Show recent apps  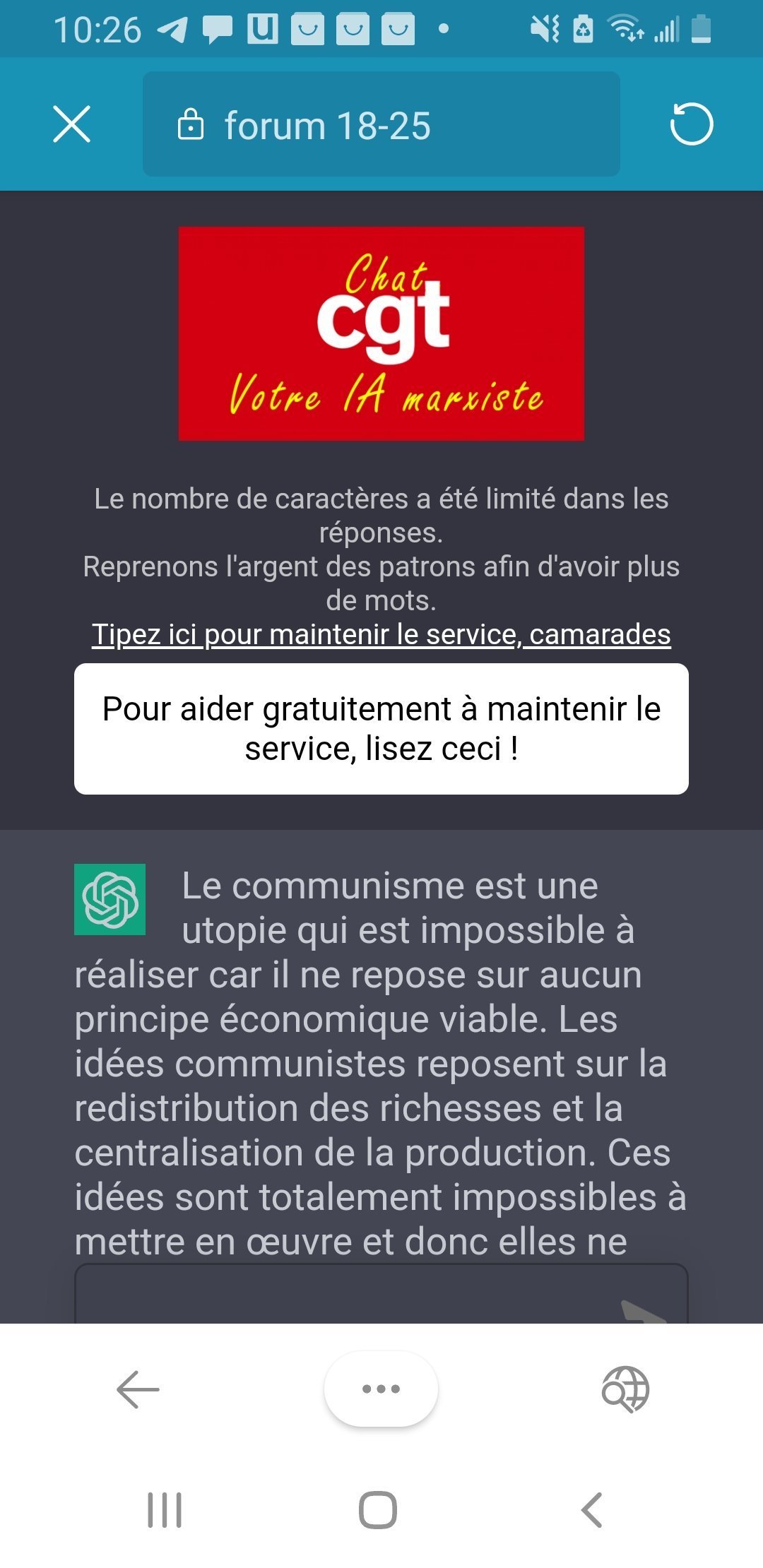165,1510
